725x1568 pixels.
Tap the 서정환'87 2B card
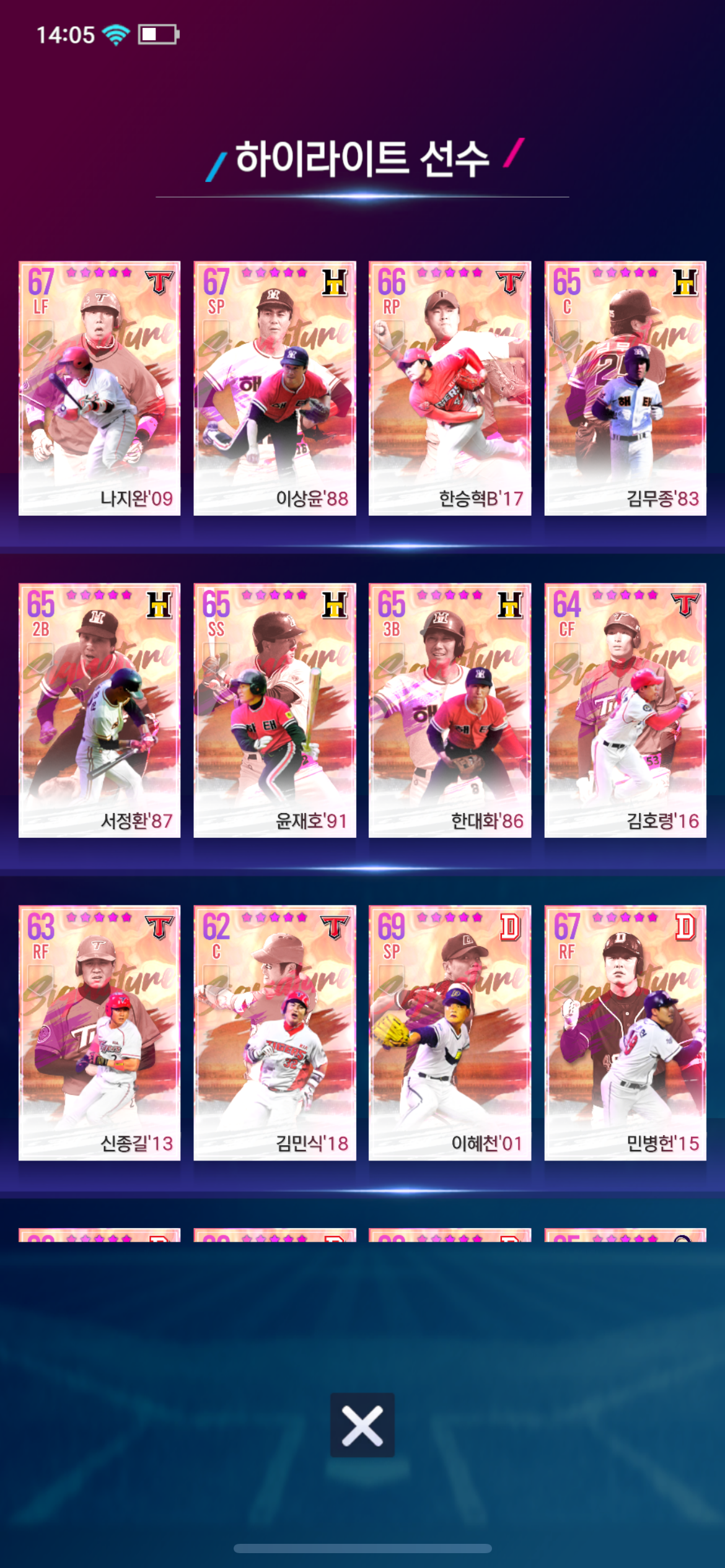click(99, 710)
